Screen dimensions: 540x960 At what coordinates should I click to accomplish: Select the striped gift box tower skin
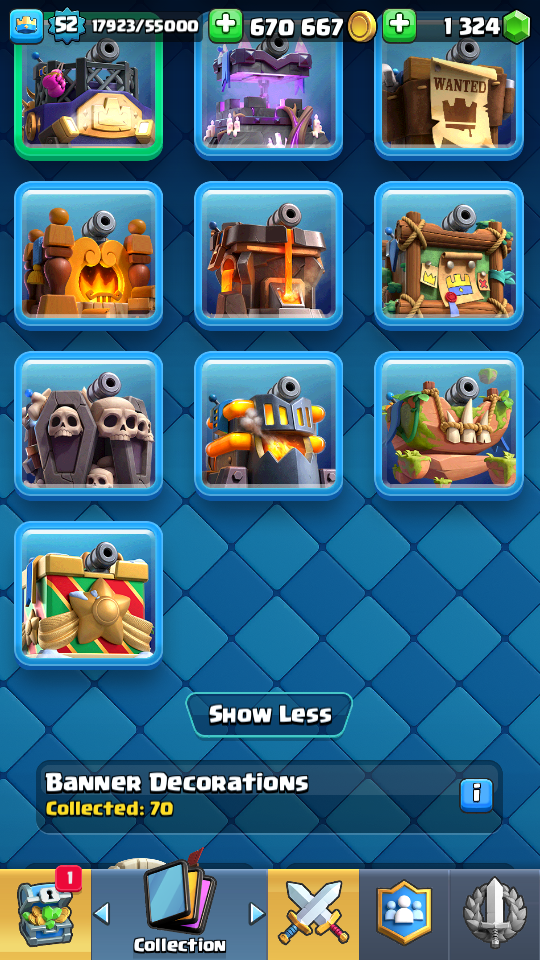[x=89, y=595]
